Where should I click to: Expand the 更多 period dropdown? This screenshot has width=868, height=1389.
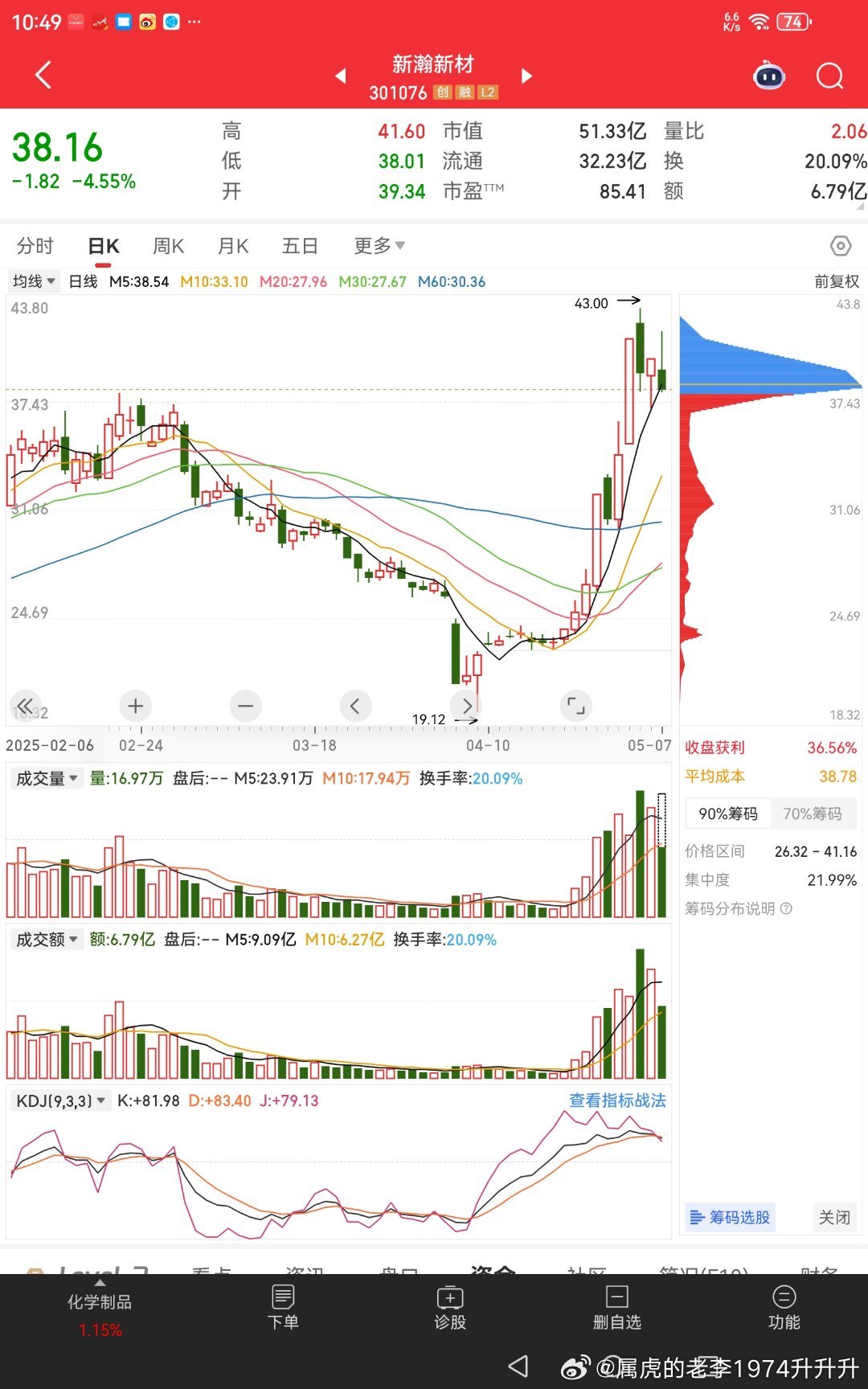coord(379,246)
